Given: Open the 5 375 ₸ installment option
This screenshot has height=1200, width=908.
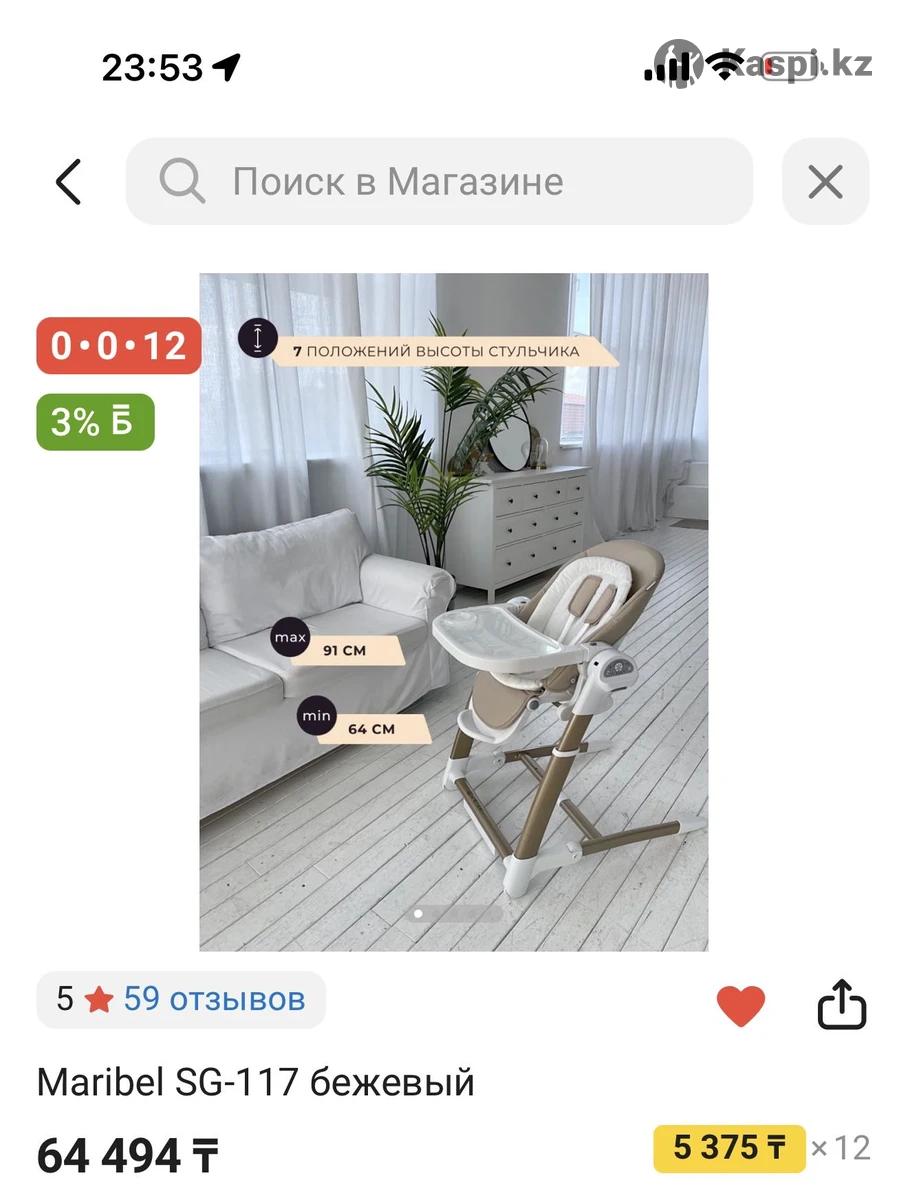Looking at the screenshot, I should pyautogui.click(x=729, y=1147).
